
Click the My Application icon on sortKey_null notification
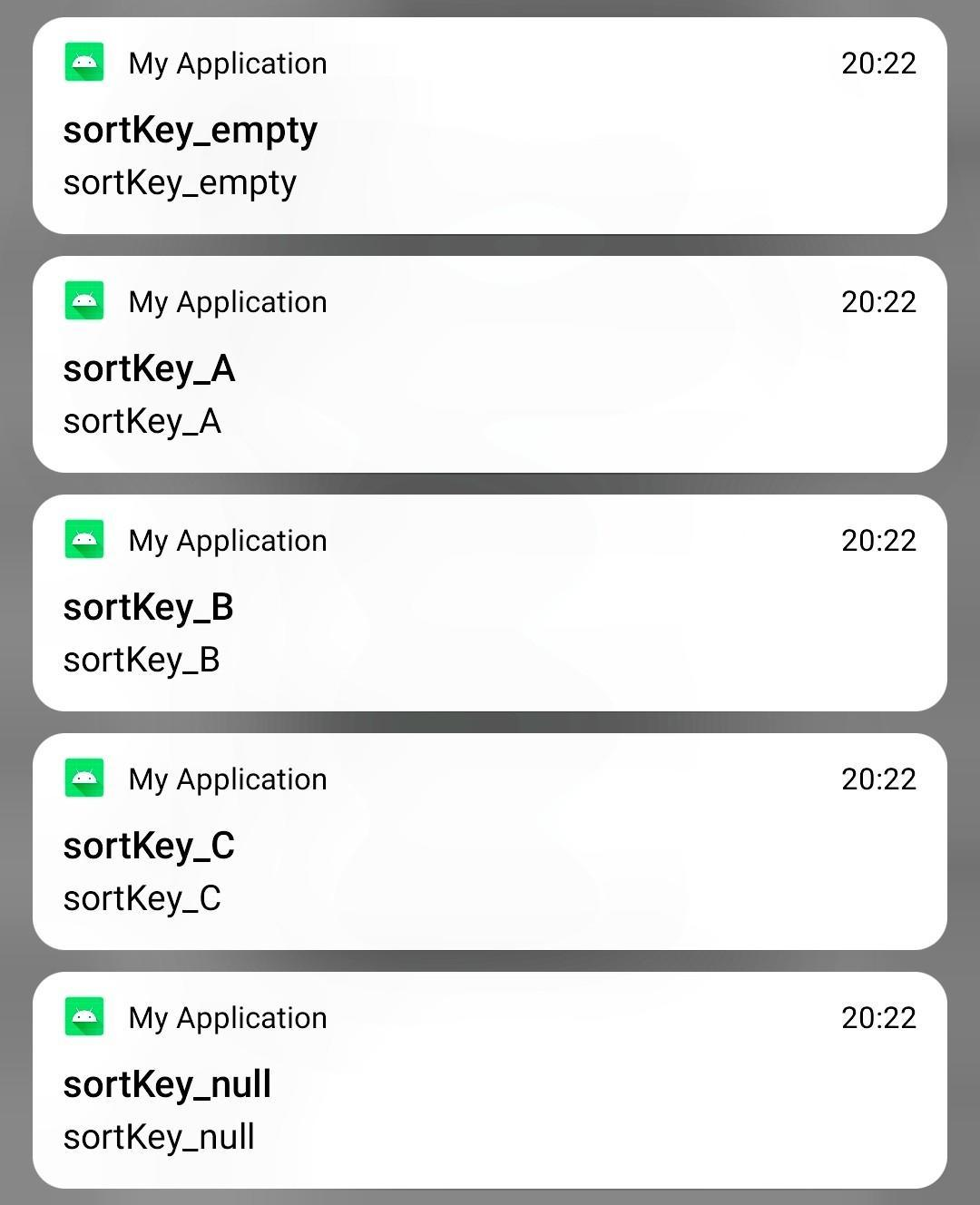[x=84, y=1017]
